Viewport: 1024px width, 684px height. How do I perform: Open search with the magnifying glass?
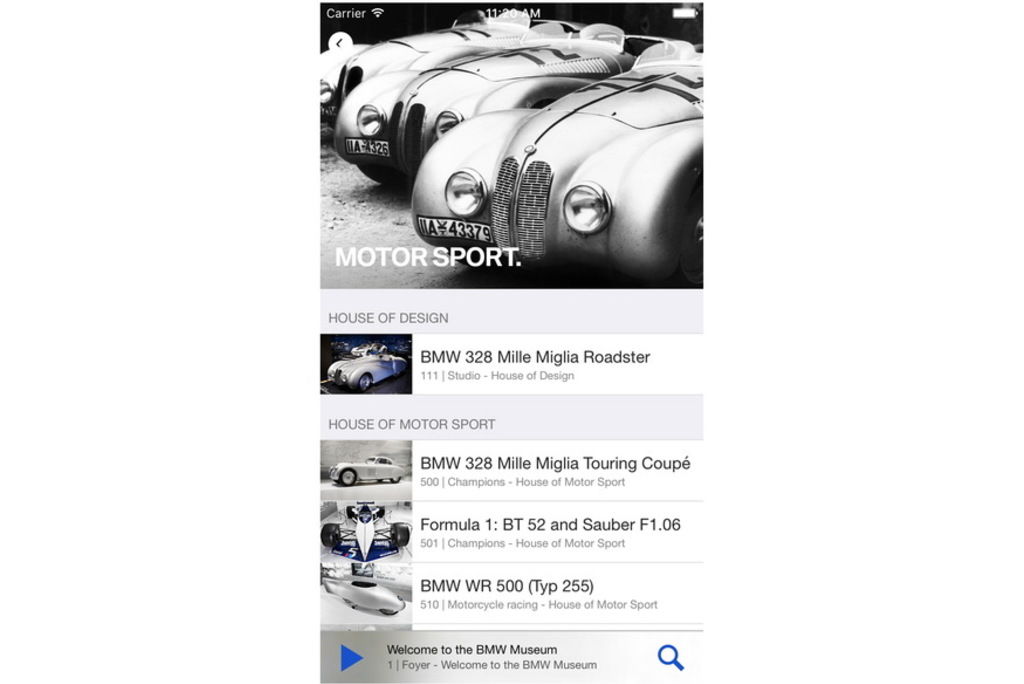point(670,658)
